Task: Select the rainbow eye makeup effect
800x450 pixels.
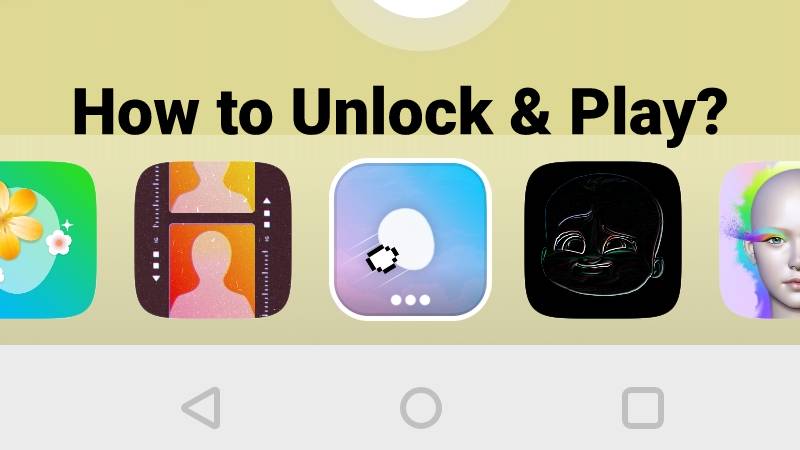Action: [x=762, y=240]
